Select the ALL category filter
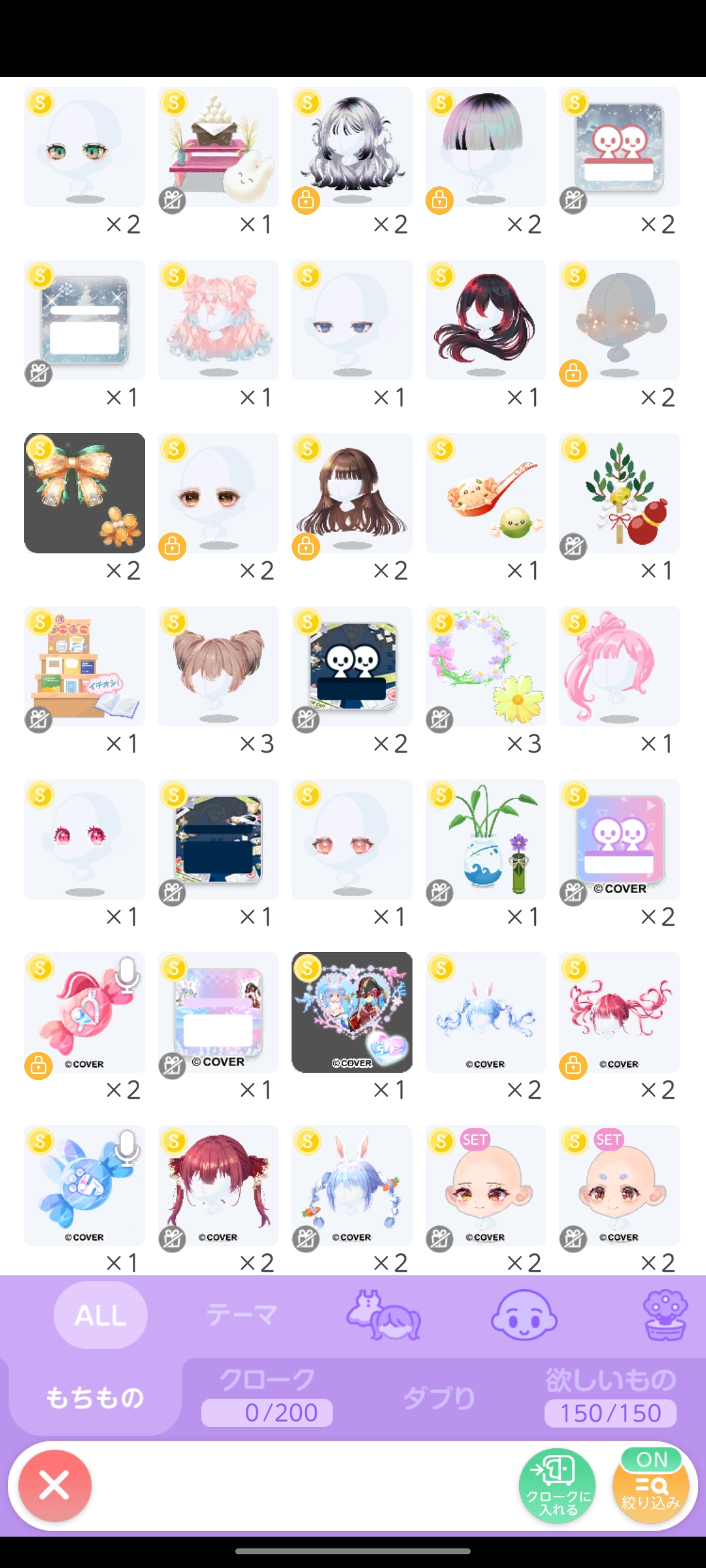Image resolution: width=706 pixels, height=1568 pixels. [100, 1315]
